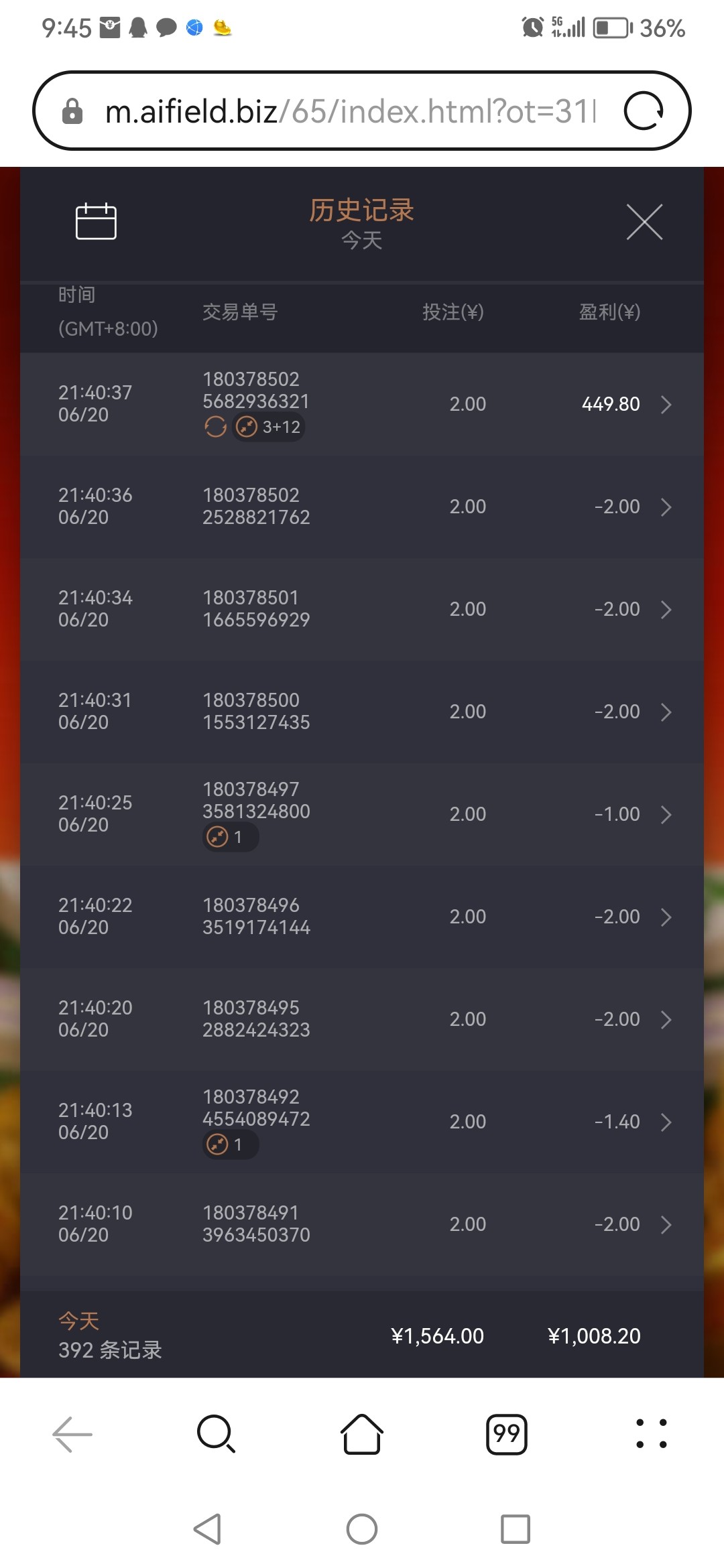Viewport: 724px width, 1568px height.
Task: Open the browser search
Action: tap(216, 1435)
